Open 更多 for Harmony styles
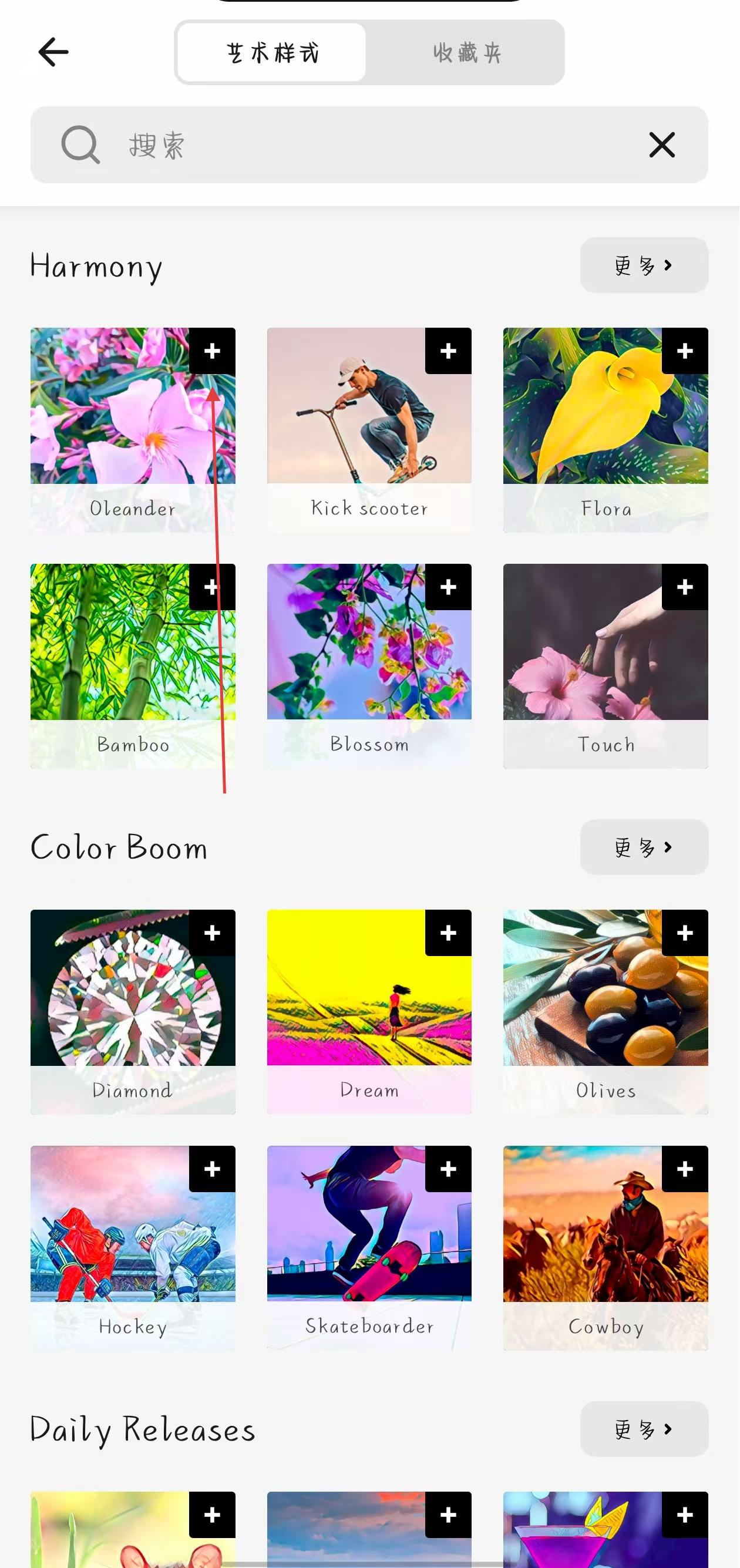Viewport: 740px width, 1568px height. (x=643, y=265)
